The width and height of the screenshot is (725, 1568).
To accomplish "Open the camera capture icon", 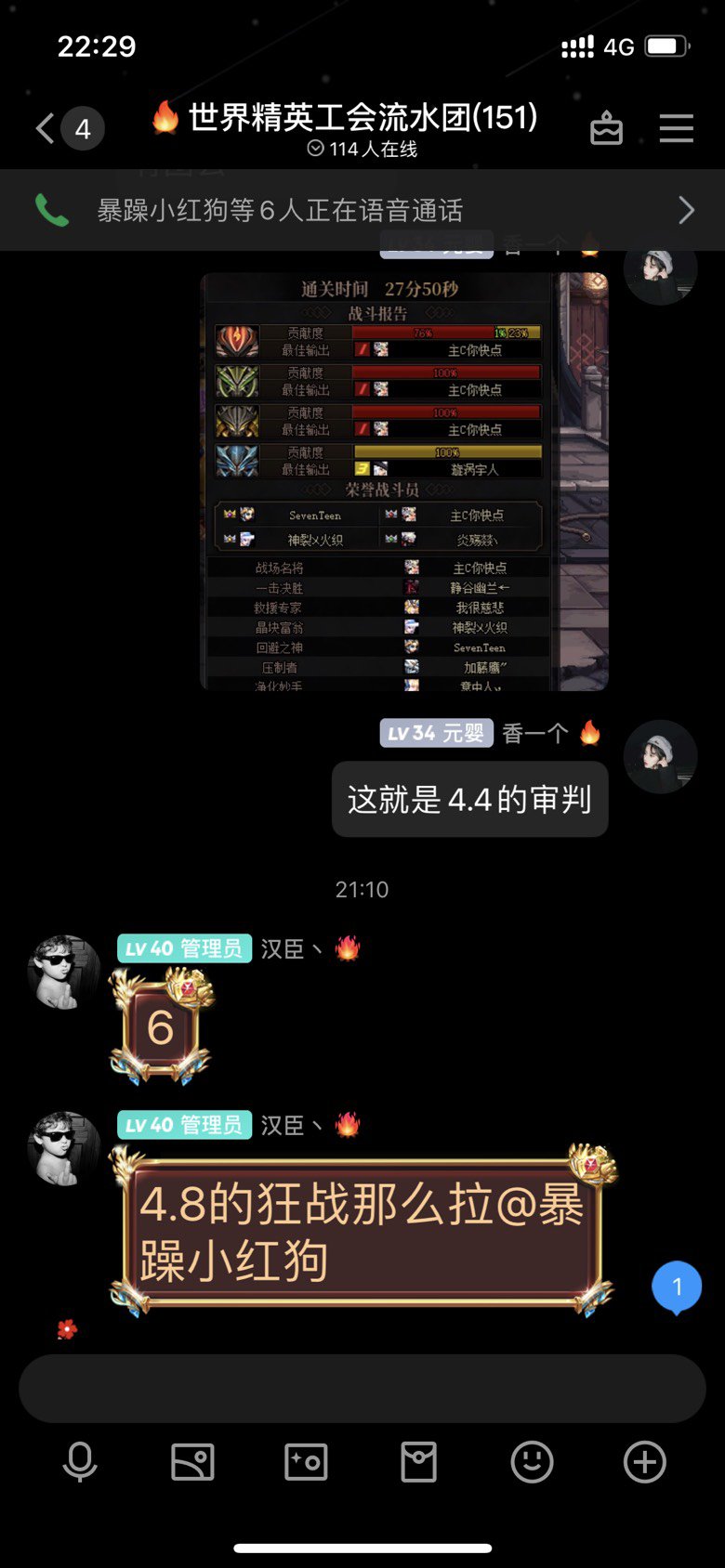I will pyautogui.click(x=306, y=1462).
